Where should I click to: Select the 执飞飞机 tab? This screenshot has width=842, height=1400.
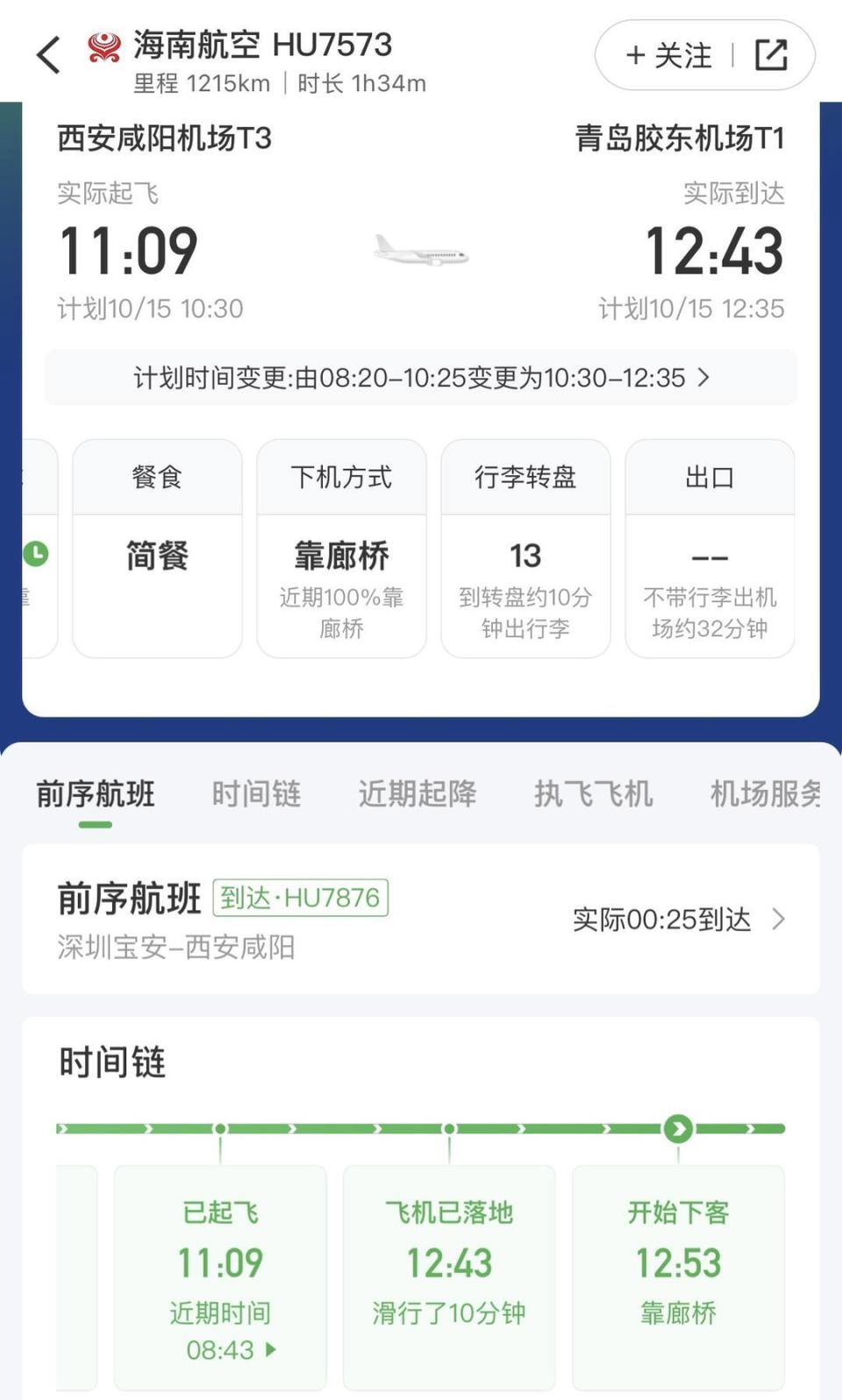594,794
